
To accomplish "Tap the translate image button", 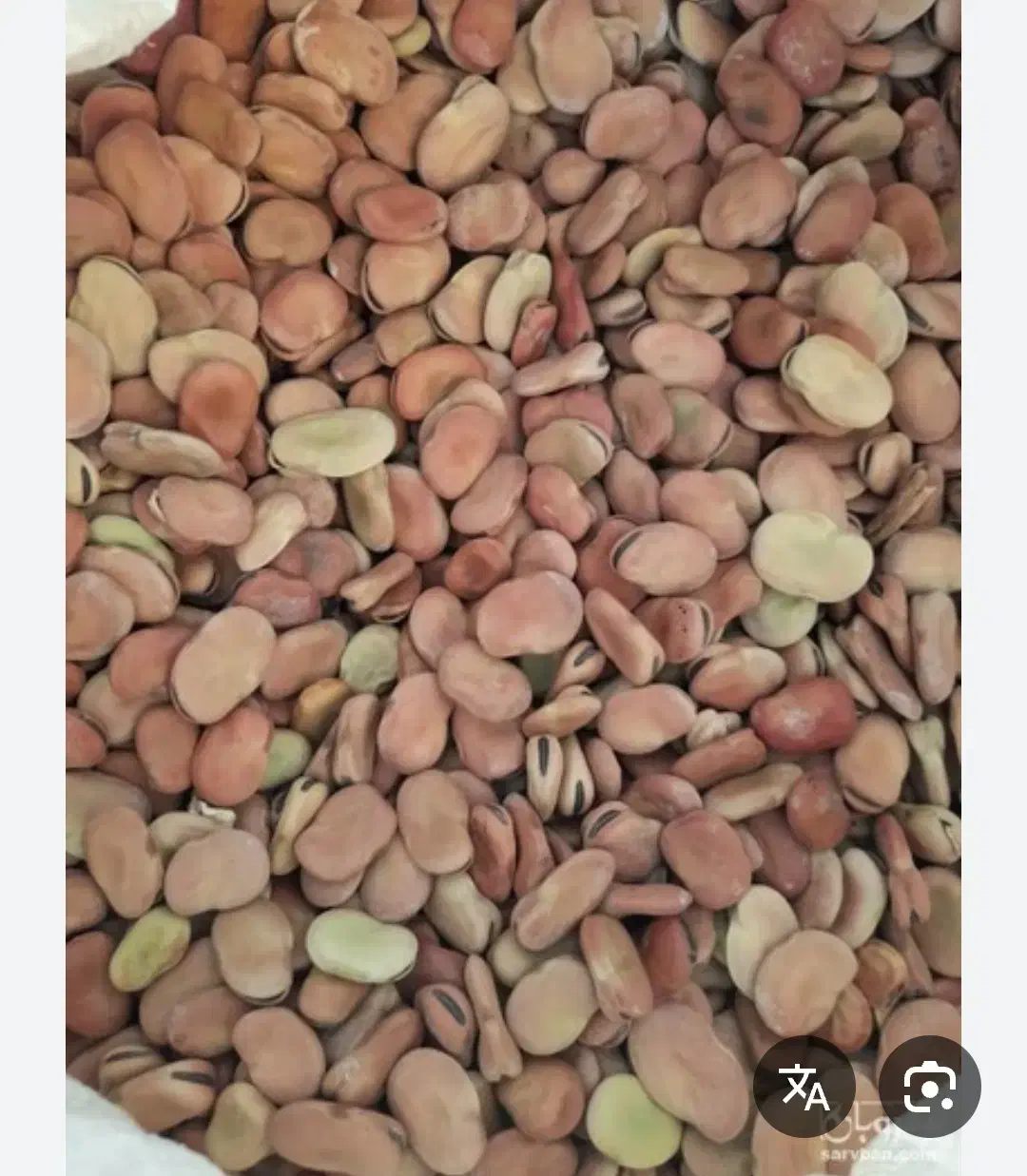I will (x=804, y=1086).
